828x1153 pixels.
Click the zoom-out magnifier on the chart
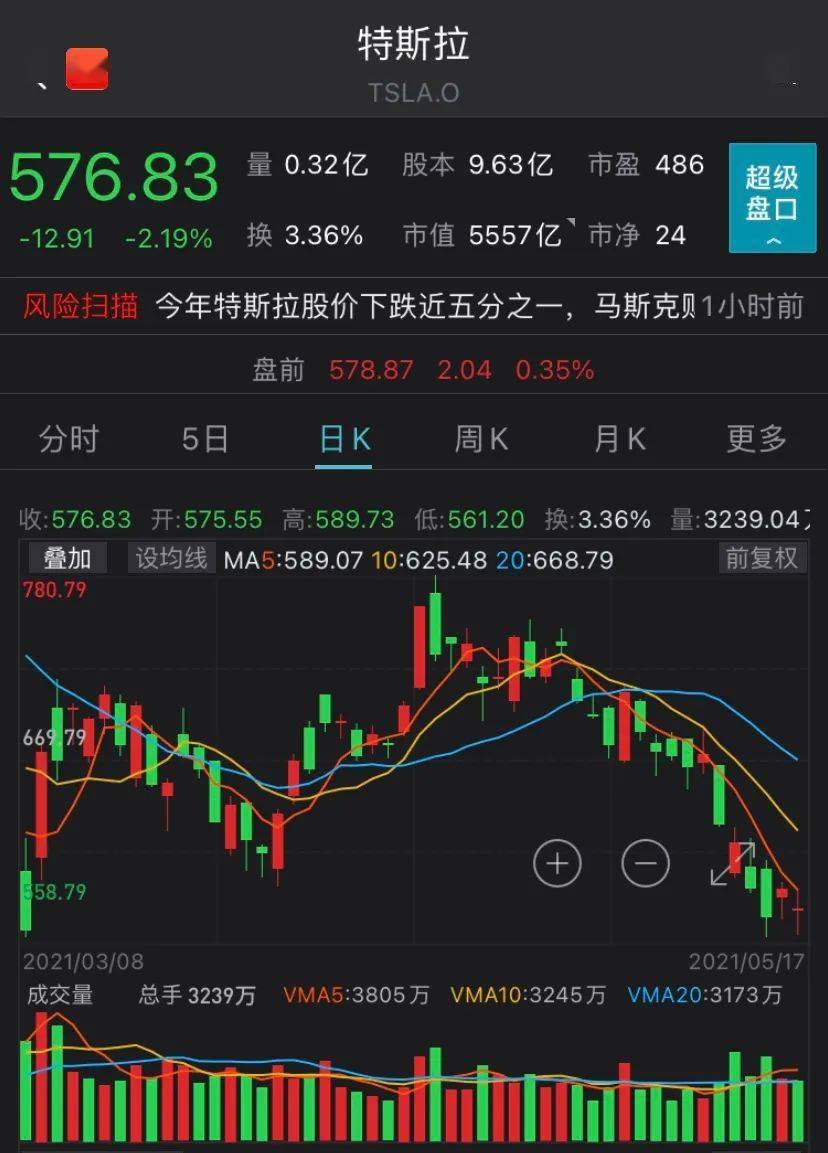pyautogui.click(x=645, y=862)
